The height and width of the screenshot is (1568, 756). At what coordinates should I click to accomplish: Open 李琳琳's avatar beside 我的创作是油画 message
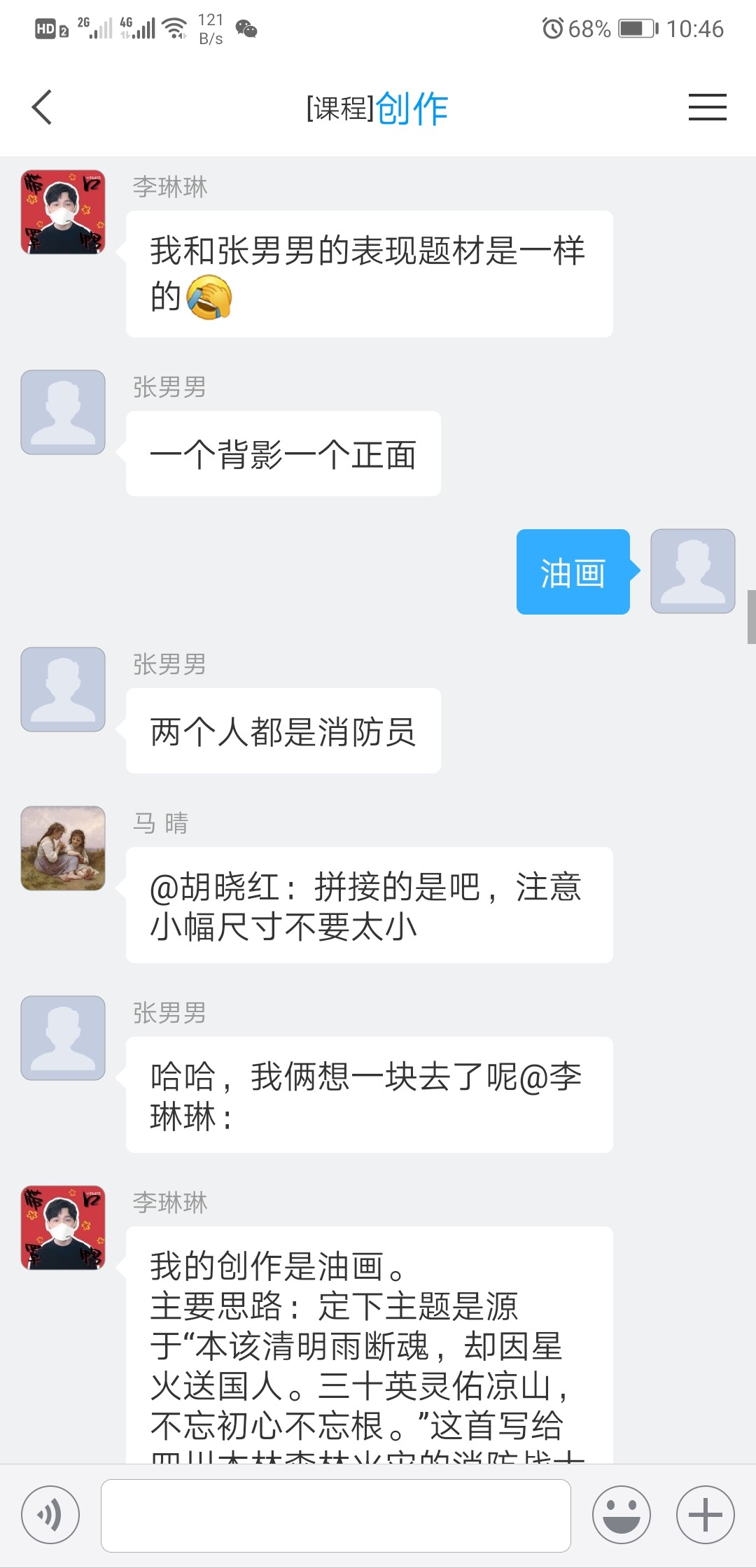[x=63, y=1228]
